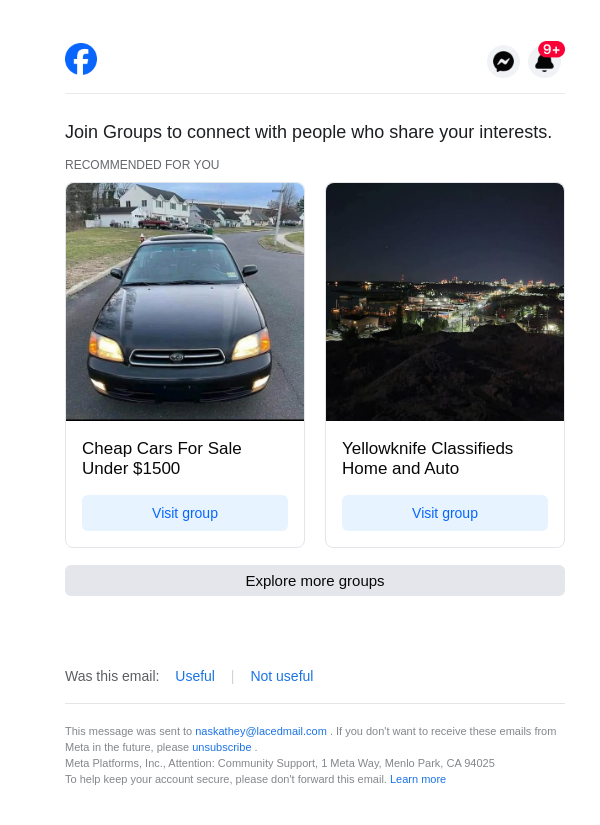Mark this email as Not useful
Screen dimensions: 600x825
coord(282,676)
